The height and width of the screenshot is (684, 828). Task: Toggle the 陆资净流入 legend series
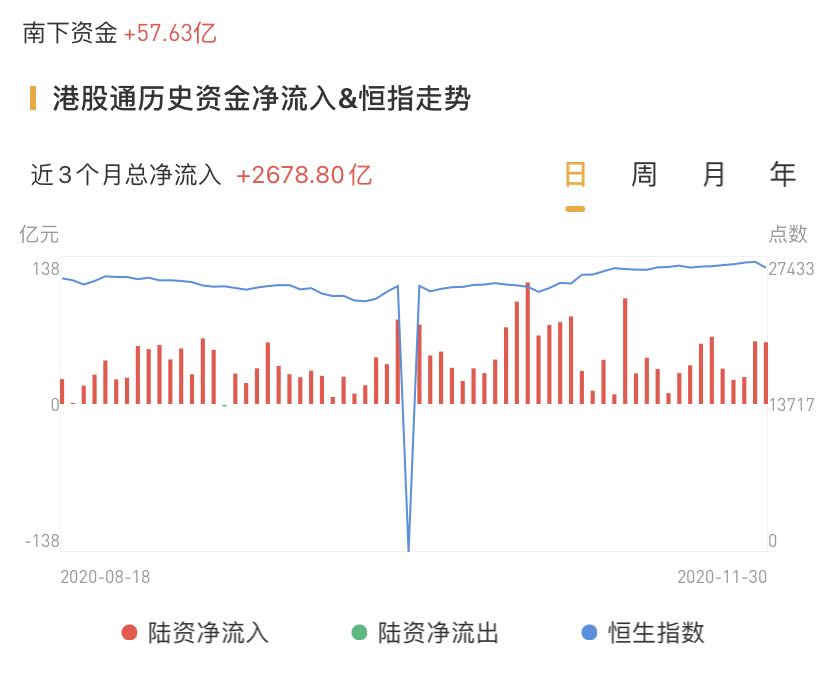(195, 633)
